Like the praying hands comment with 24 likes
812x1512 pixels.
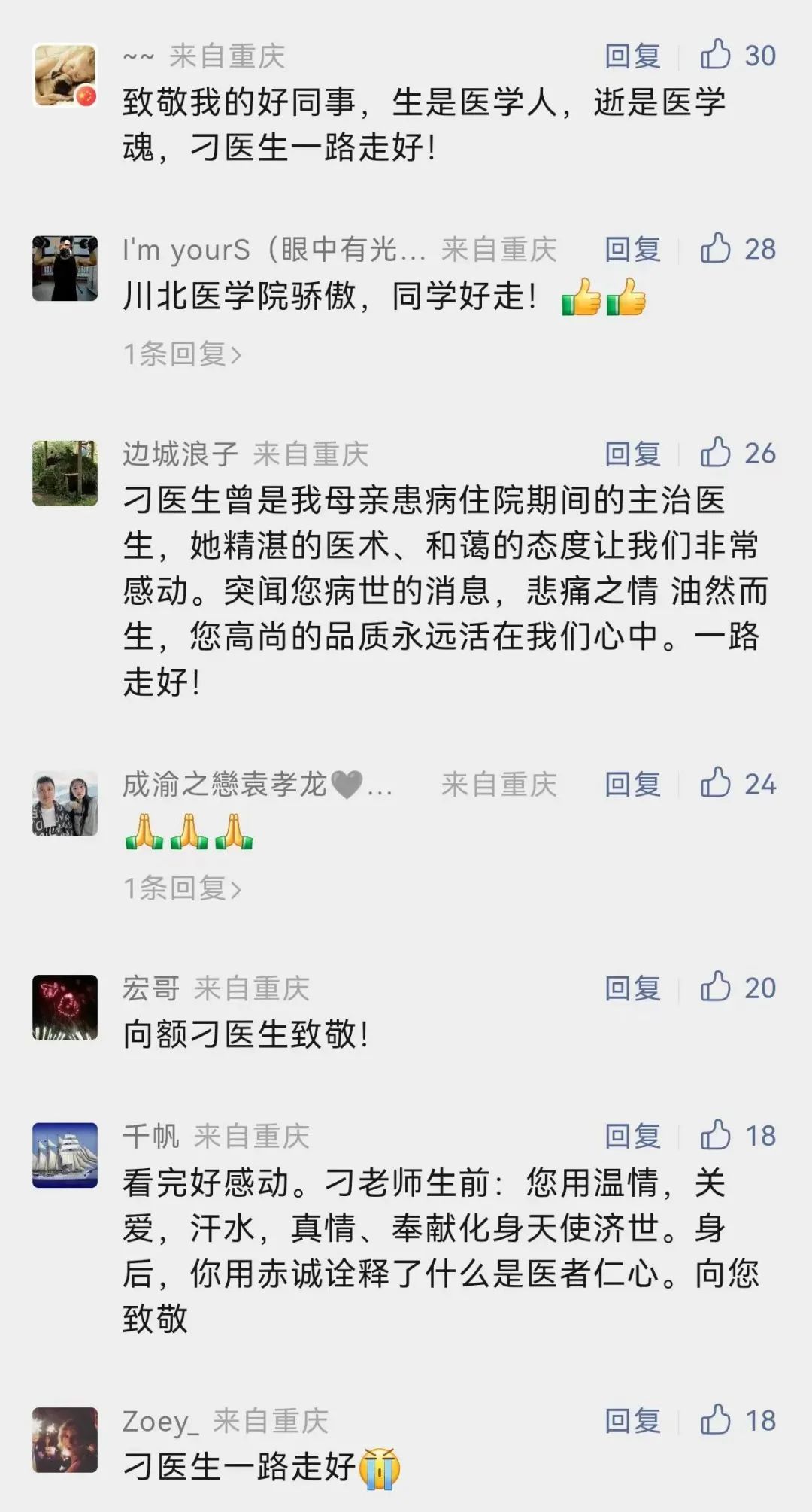(x=716, y=783)
